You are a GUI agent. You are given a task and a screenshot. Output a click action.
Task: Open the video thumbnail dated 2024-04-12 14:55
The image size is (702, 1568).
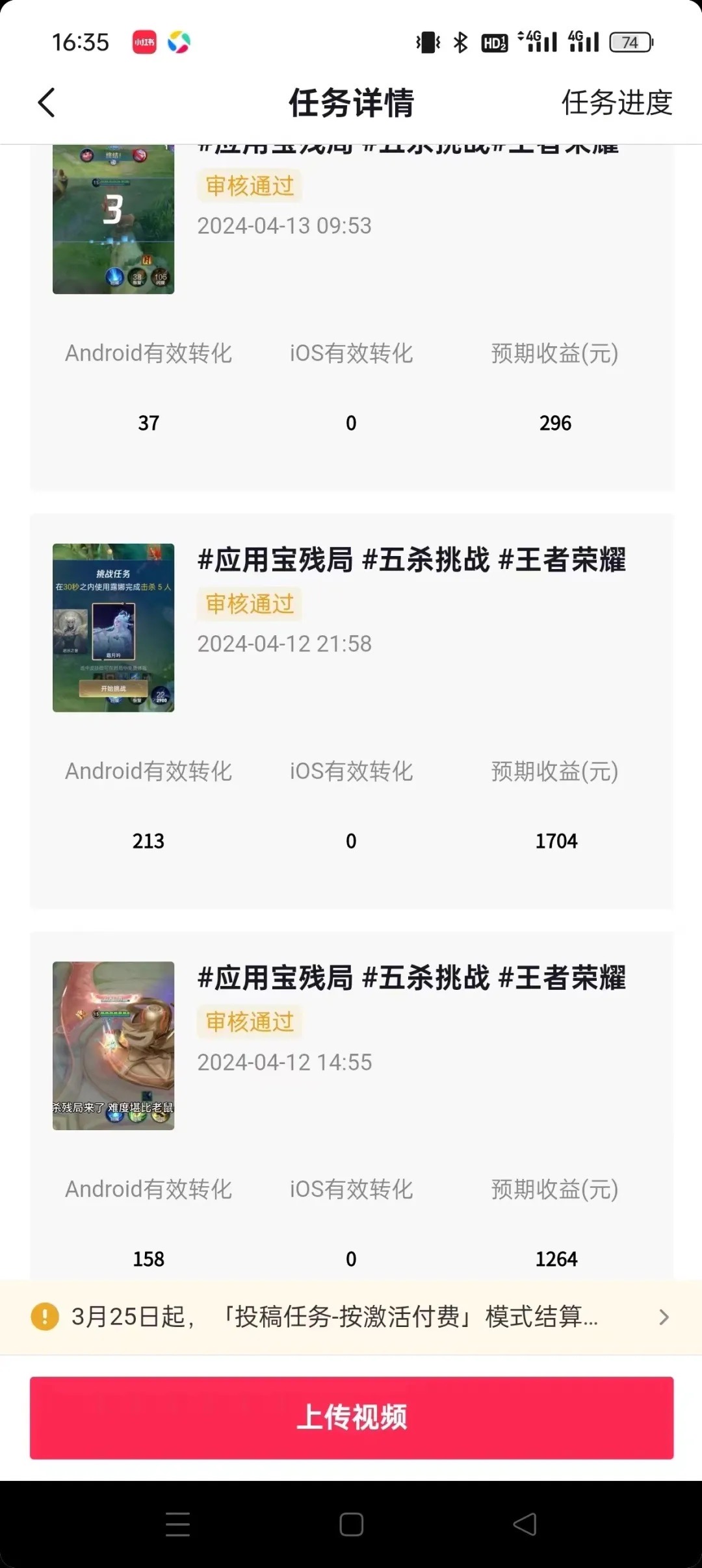pyautogui.click(x=113, y=1045)
